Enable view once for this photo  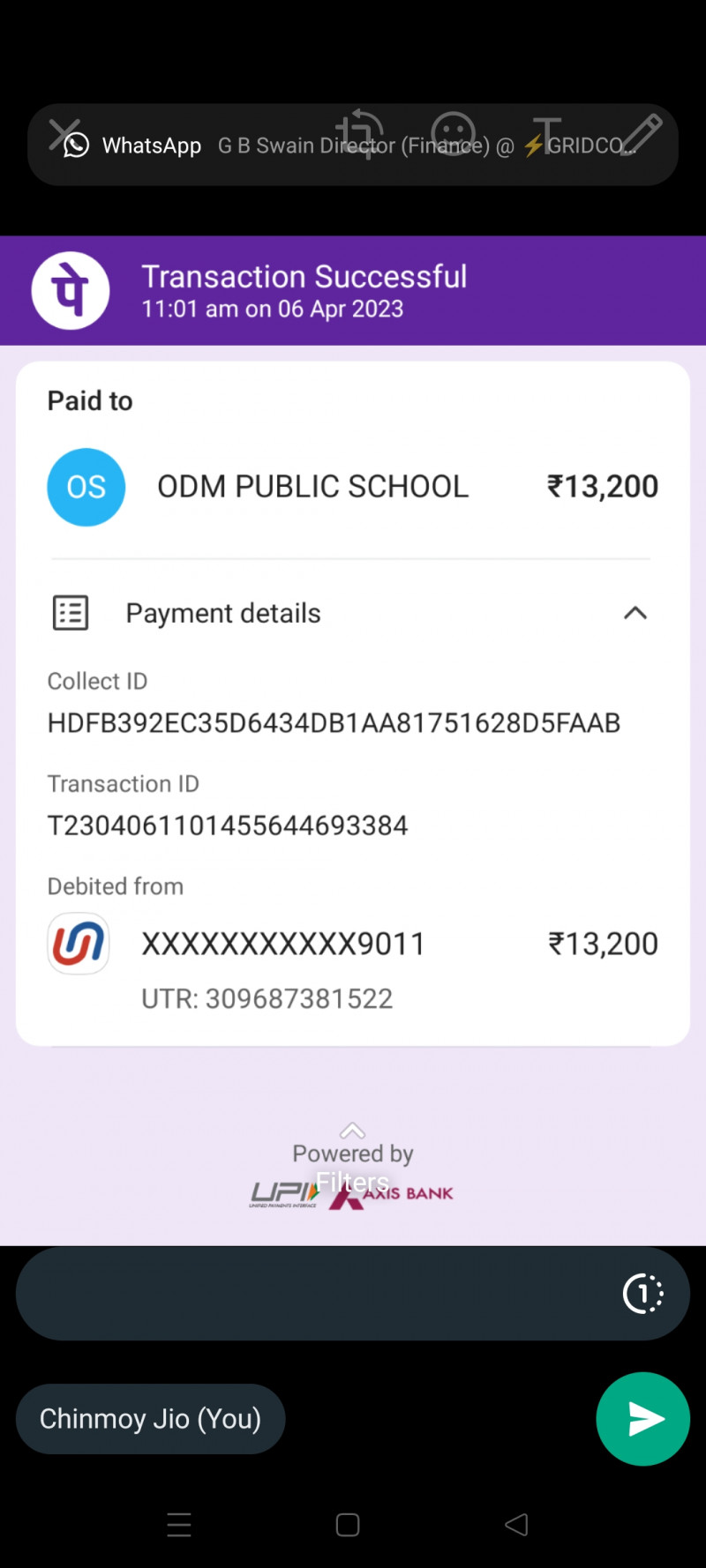[642, 1294]
